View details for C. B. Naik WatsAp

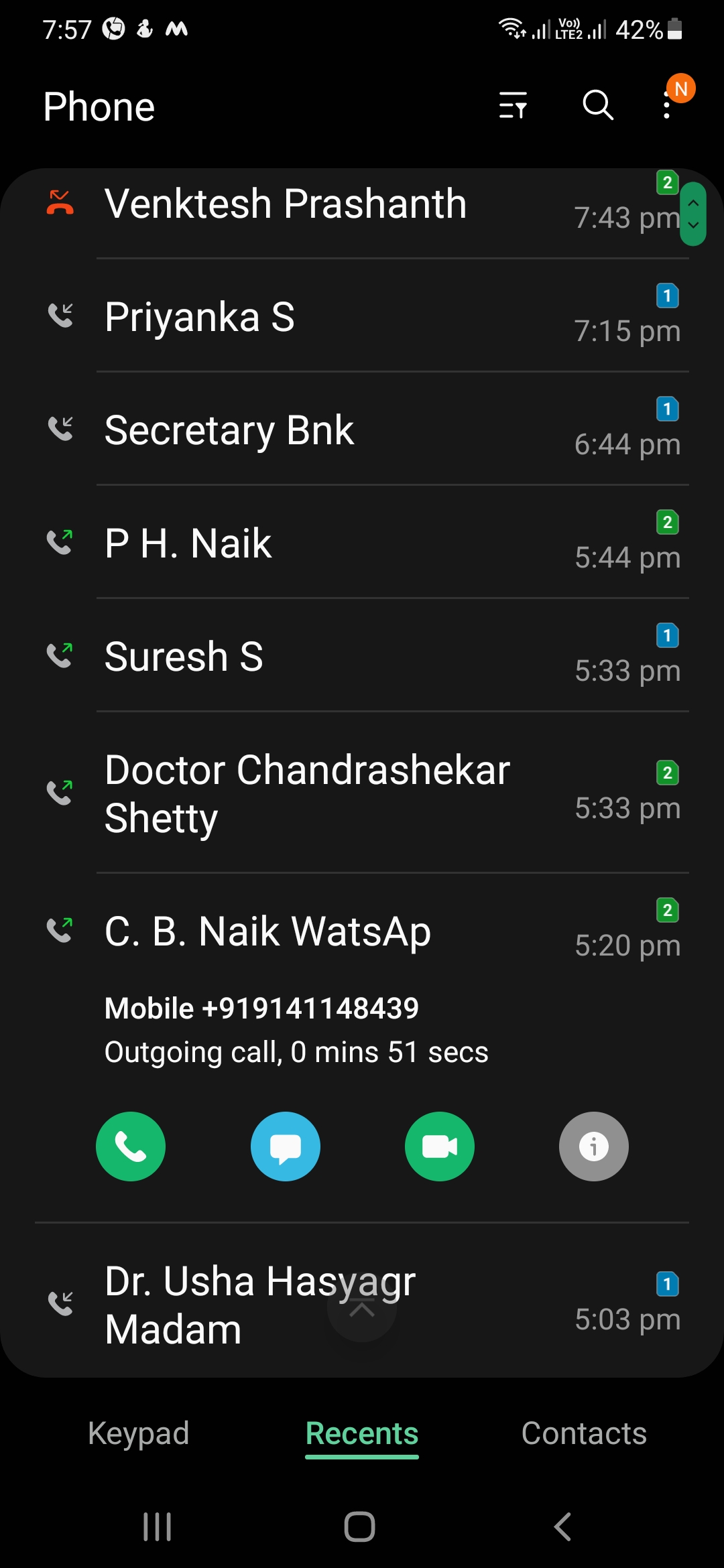pyautogui.click(x=594, y=1147)
